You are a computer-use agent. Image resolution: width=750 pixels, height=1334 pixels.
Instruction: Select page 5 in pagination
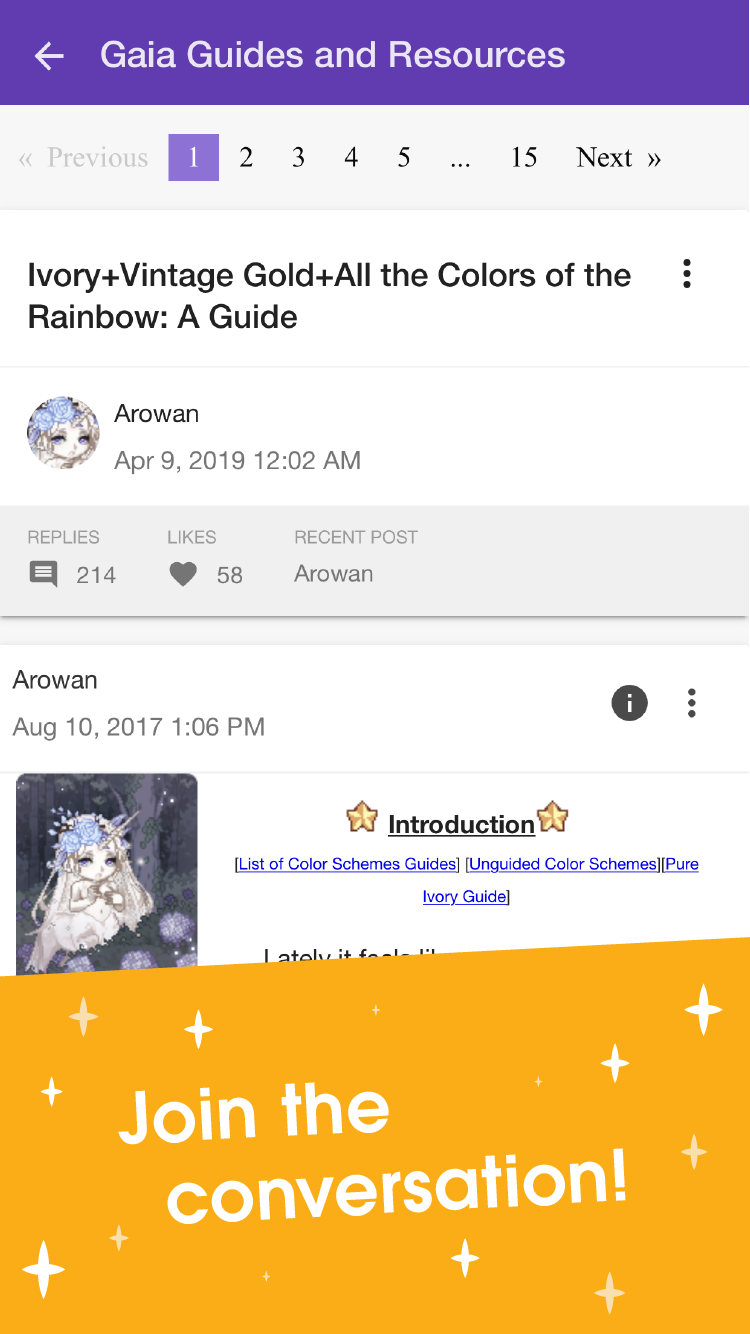pyautogui.click(x=404, y=158)
